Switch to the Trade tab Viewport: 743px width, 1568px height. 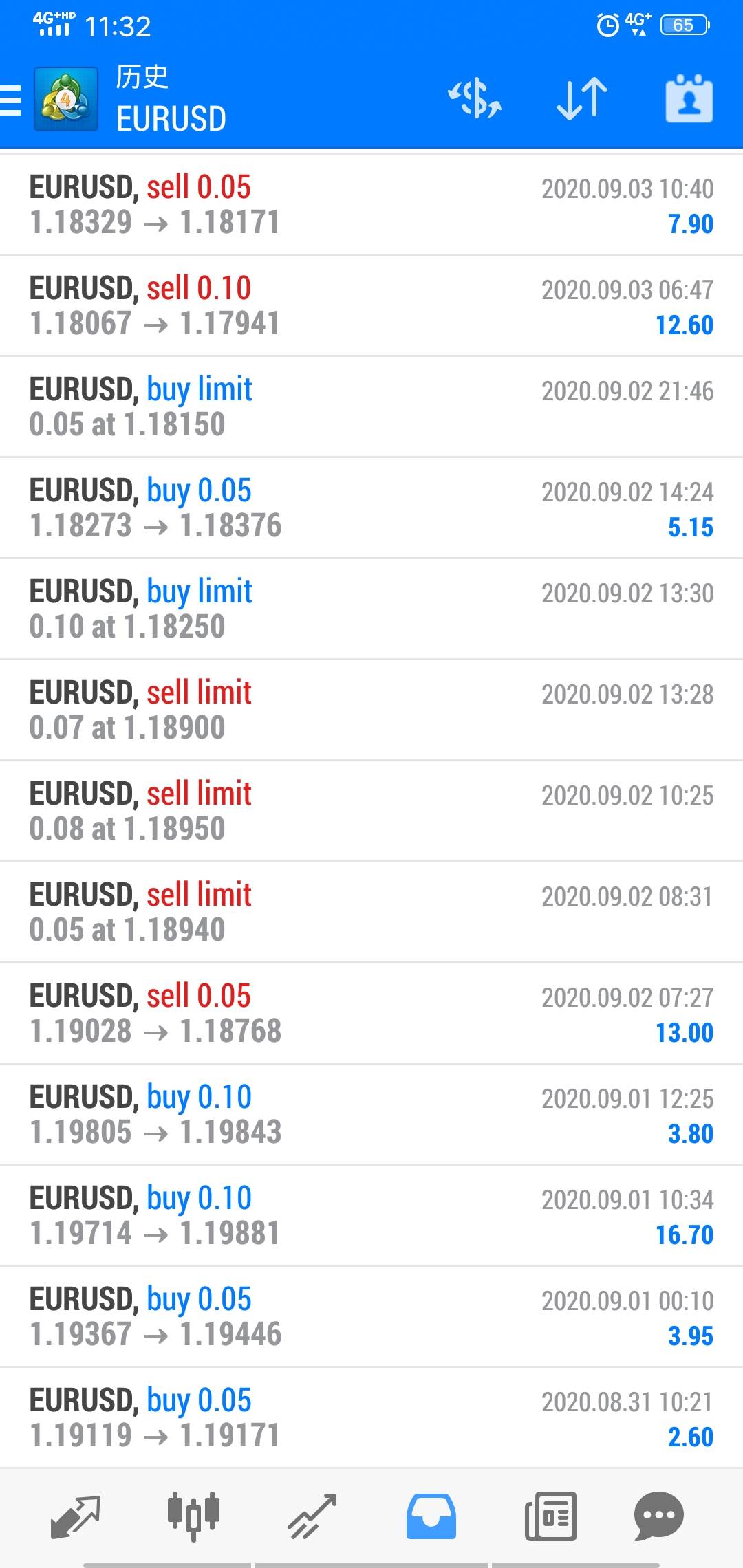312,1516
